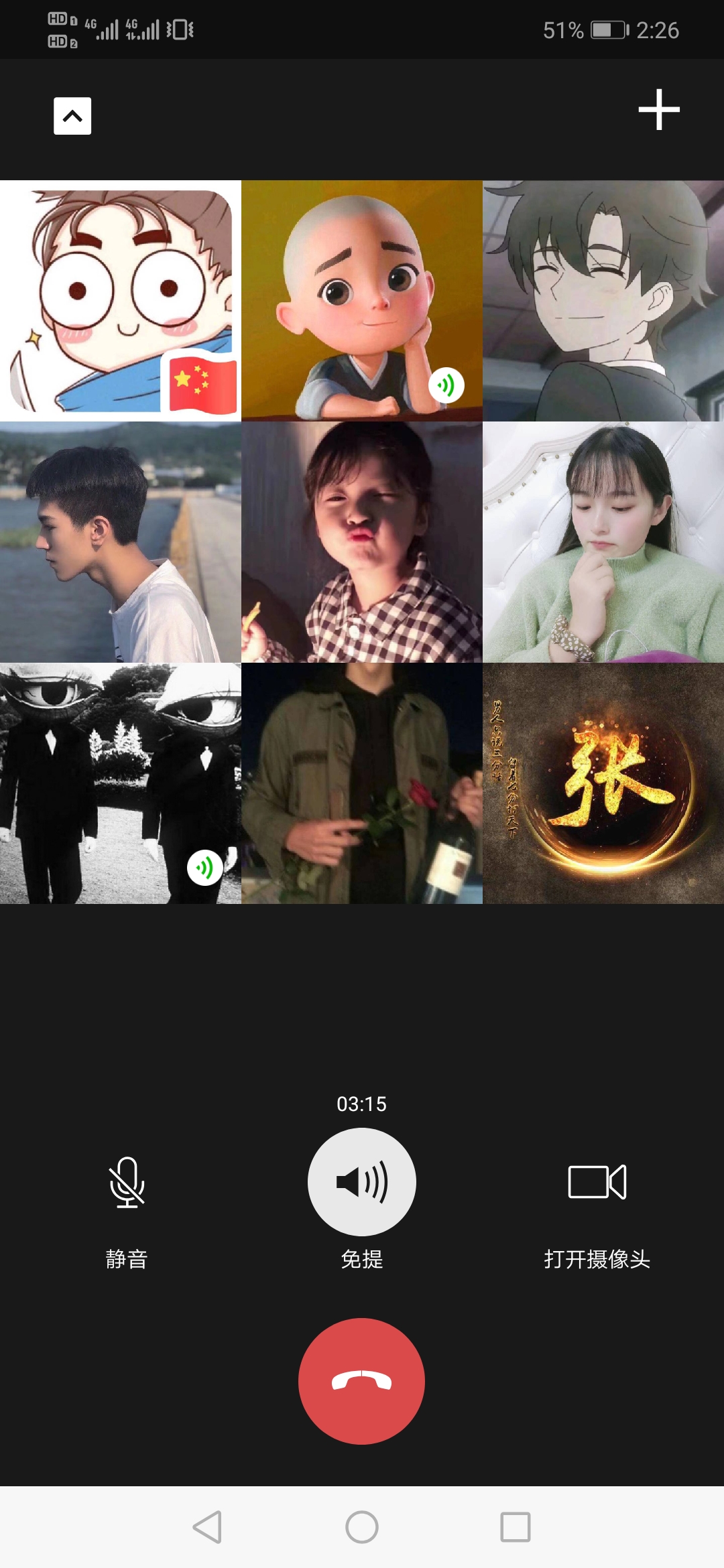Mute the microphone (静音)

pyautogui.click(x=127, y=1183)
